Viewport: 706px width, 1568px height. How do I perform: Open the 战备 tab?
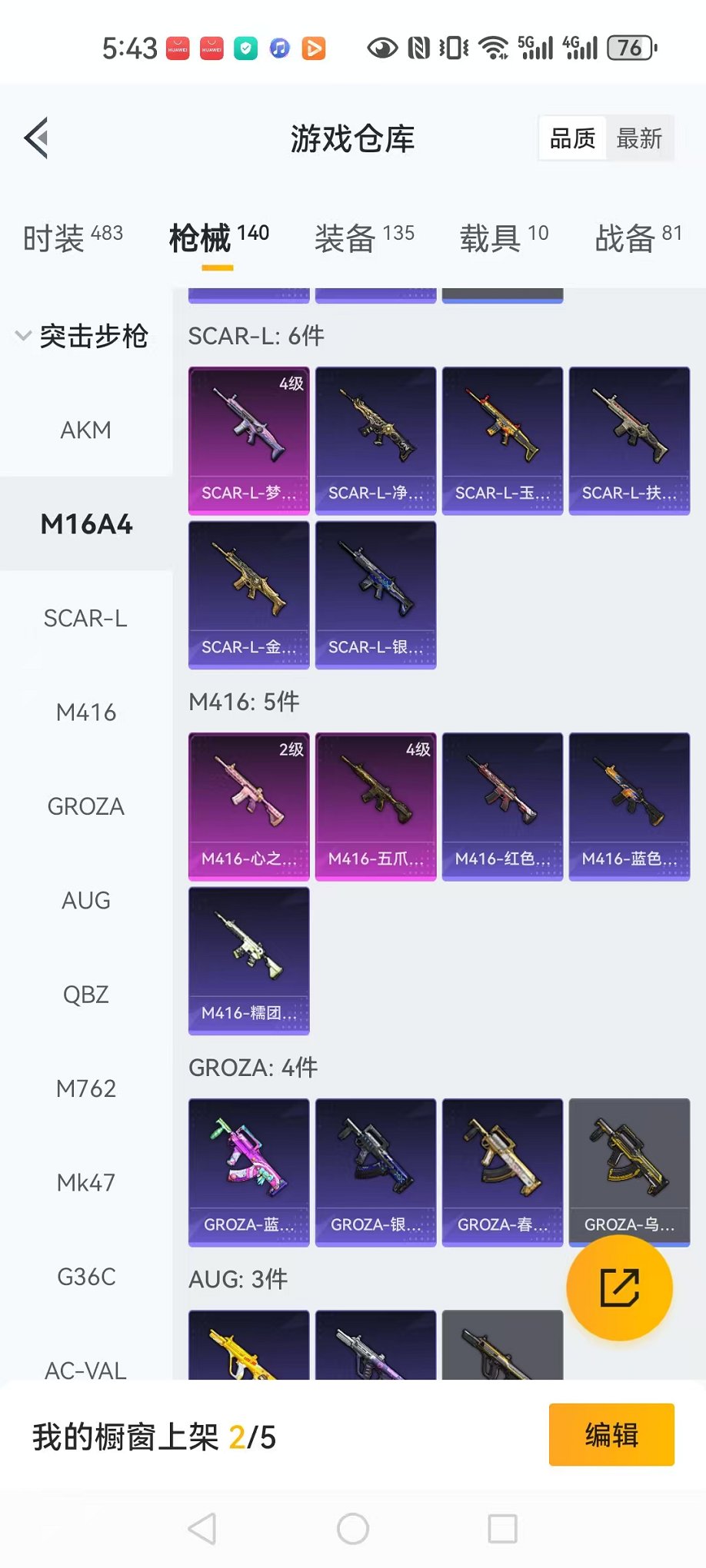(638, 238)
